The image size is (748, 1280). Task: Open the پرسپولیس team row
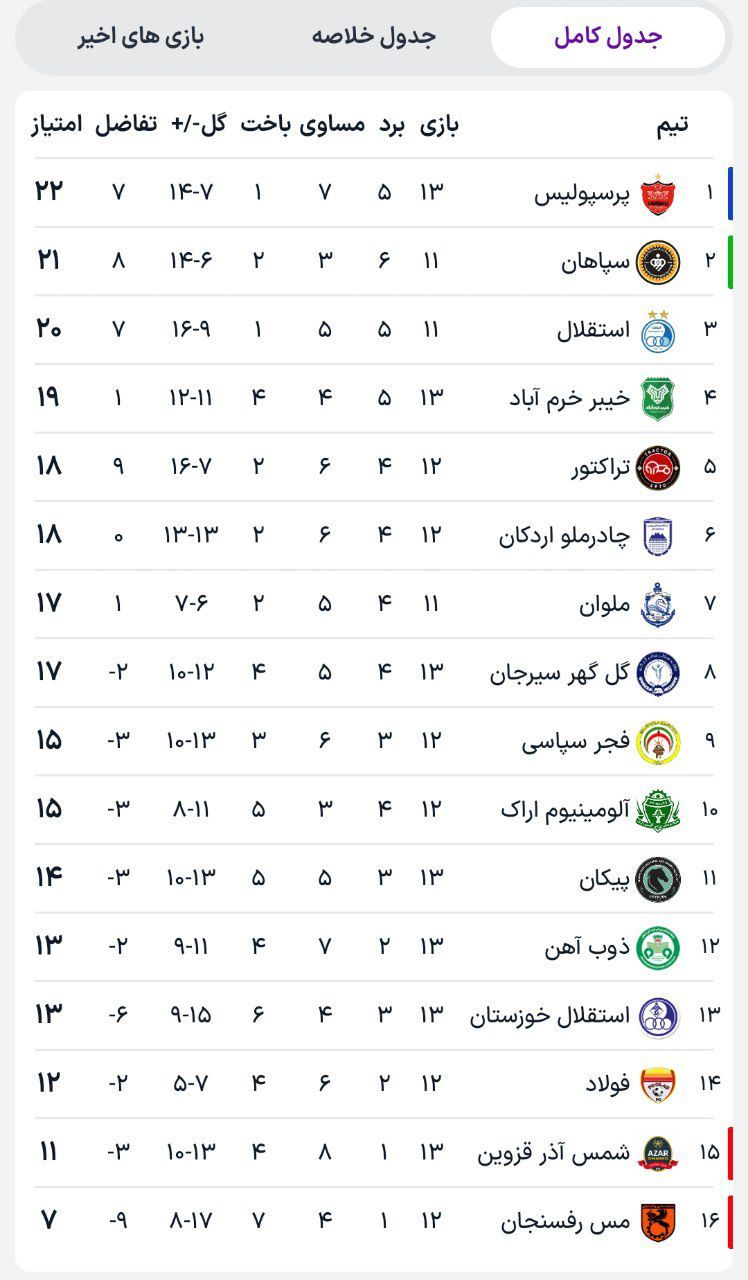[374, 193]
